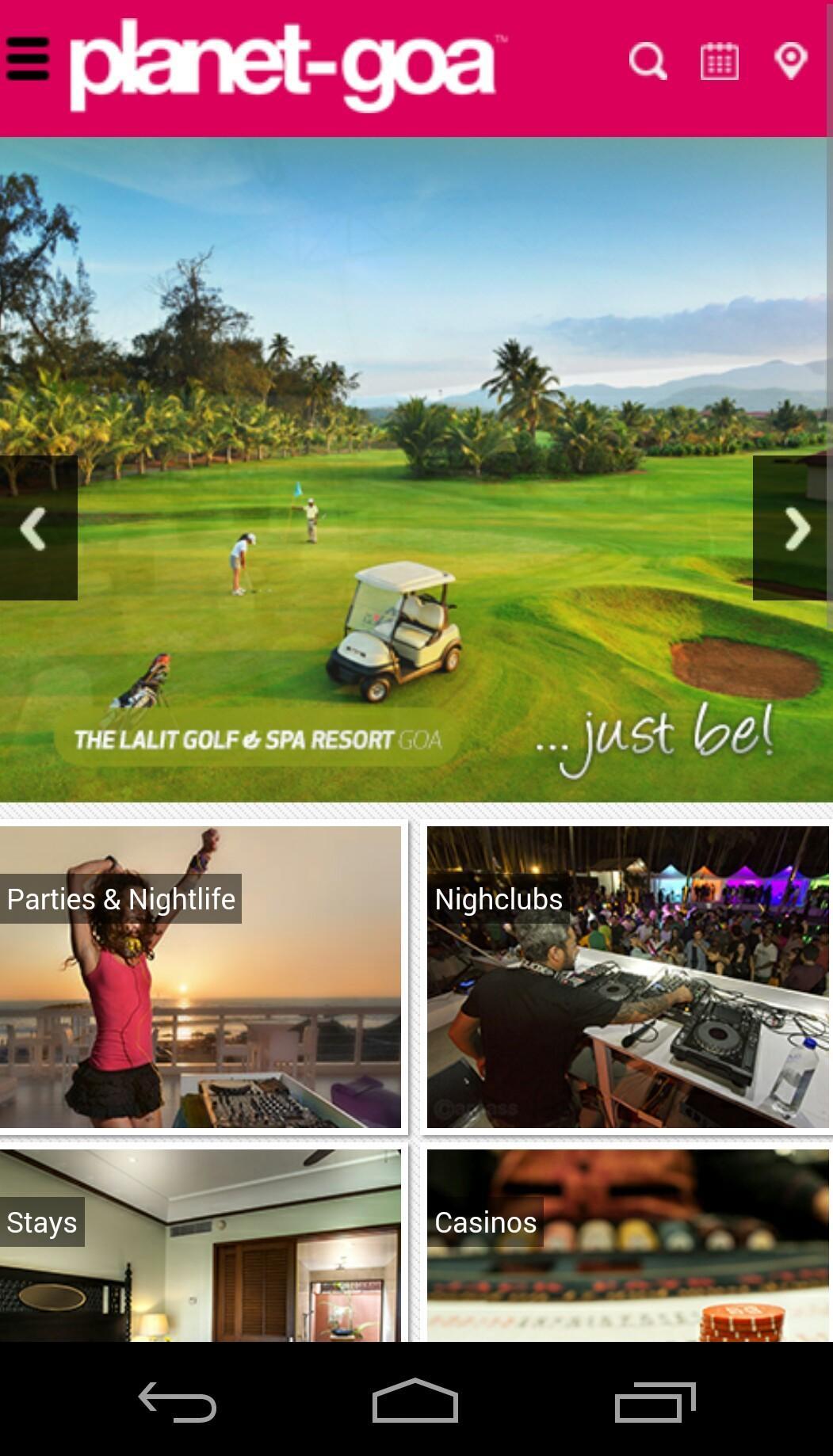This screenshot has height=1456, width=833.
Task: Open the search icon in the header
Action: point(648,62)
